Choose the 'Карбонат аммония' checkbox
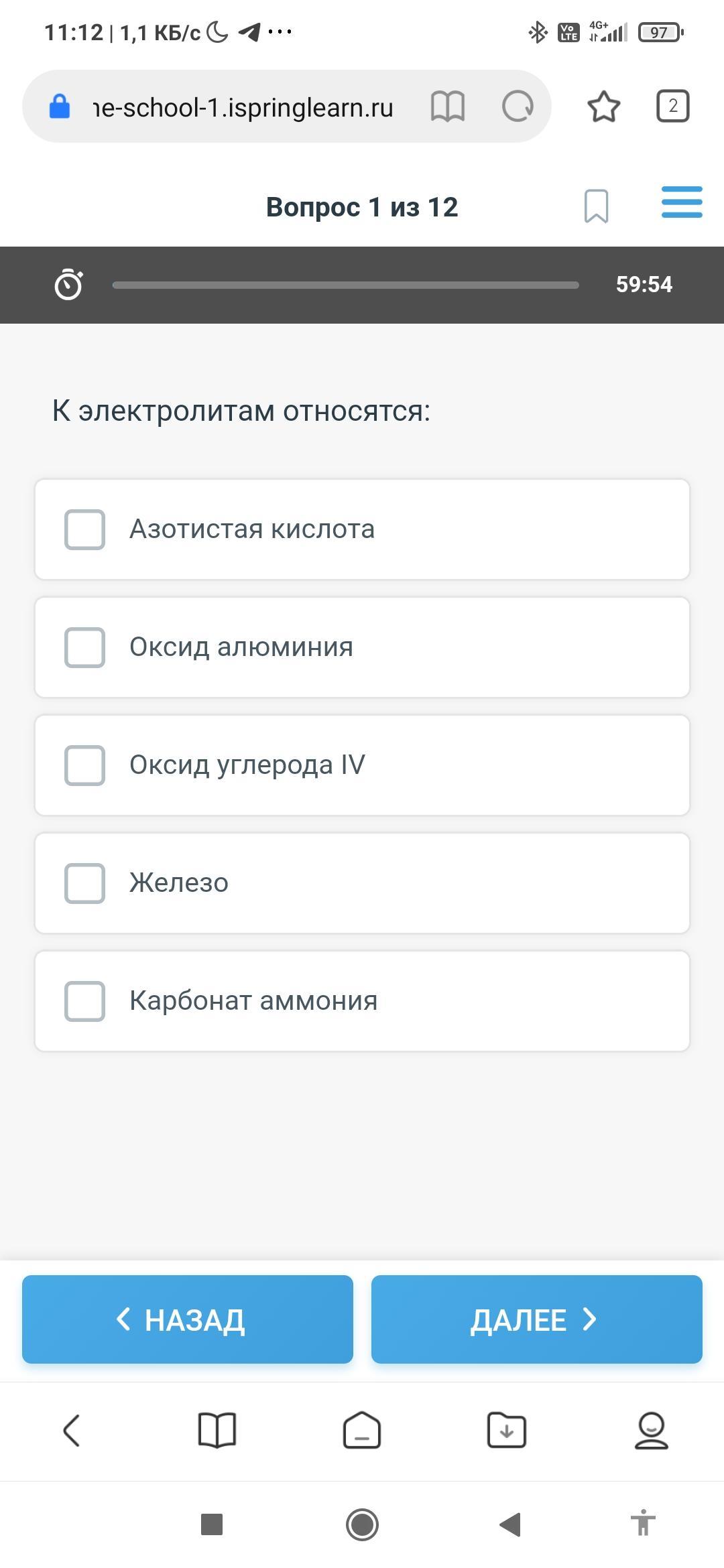 [x=84, y=1001]
